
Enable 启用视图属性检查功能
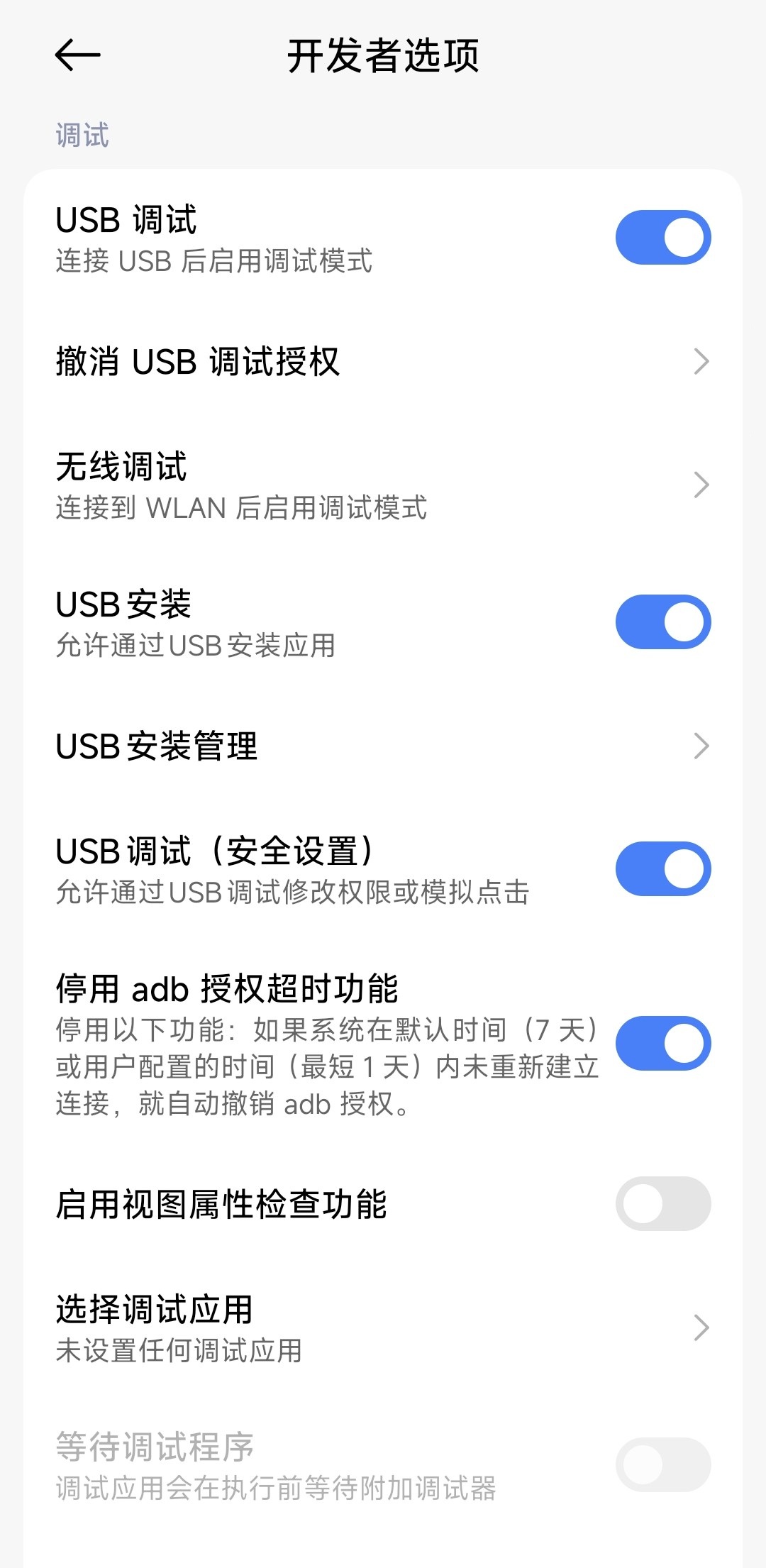[x=662, y=1204]
